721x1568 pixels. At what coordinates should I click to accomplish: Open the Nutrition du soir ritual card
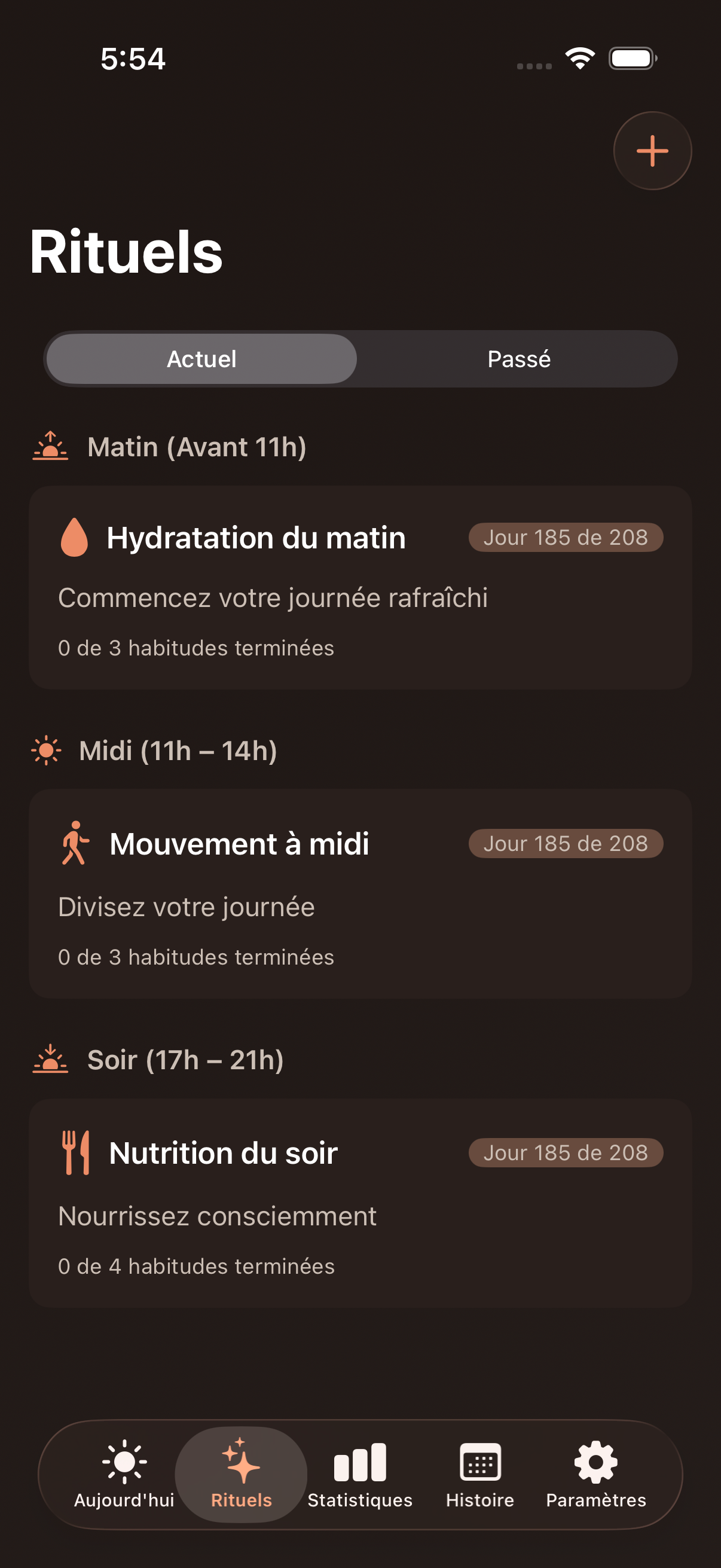click(360, 1203)
